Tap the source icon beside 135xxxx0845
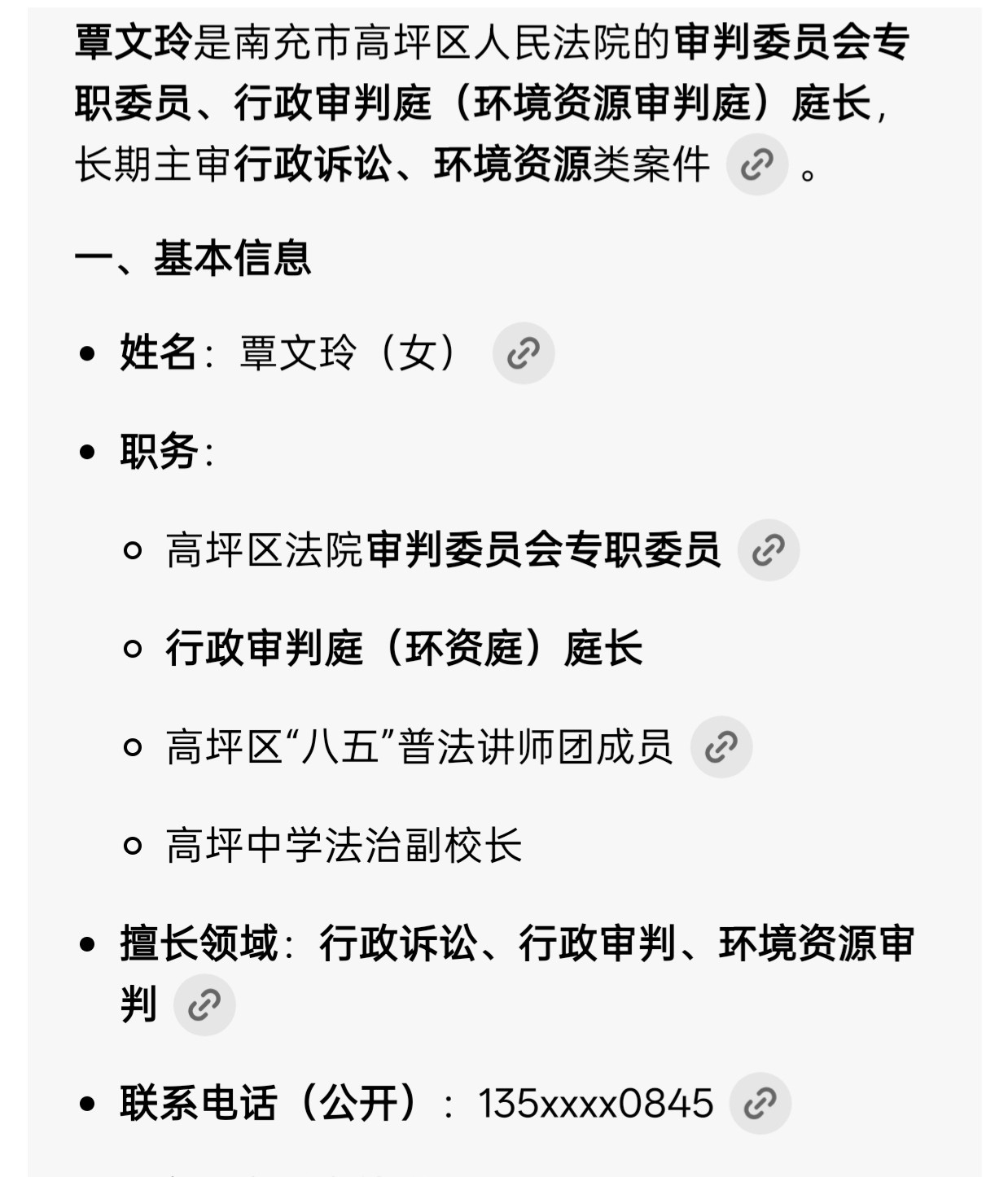The width and height of the screenshot is (1008, 1177). [x=760, y=1104]
